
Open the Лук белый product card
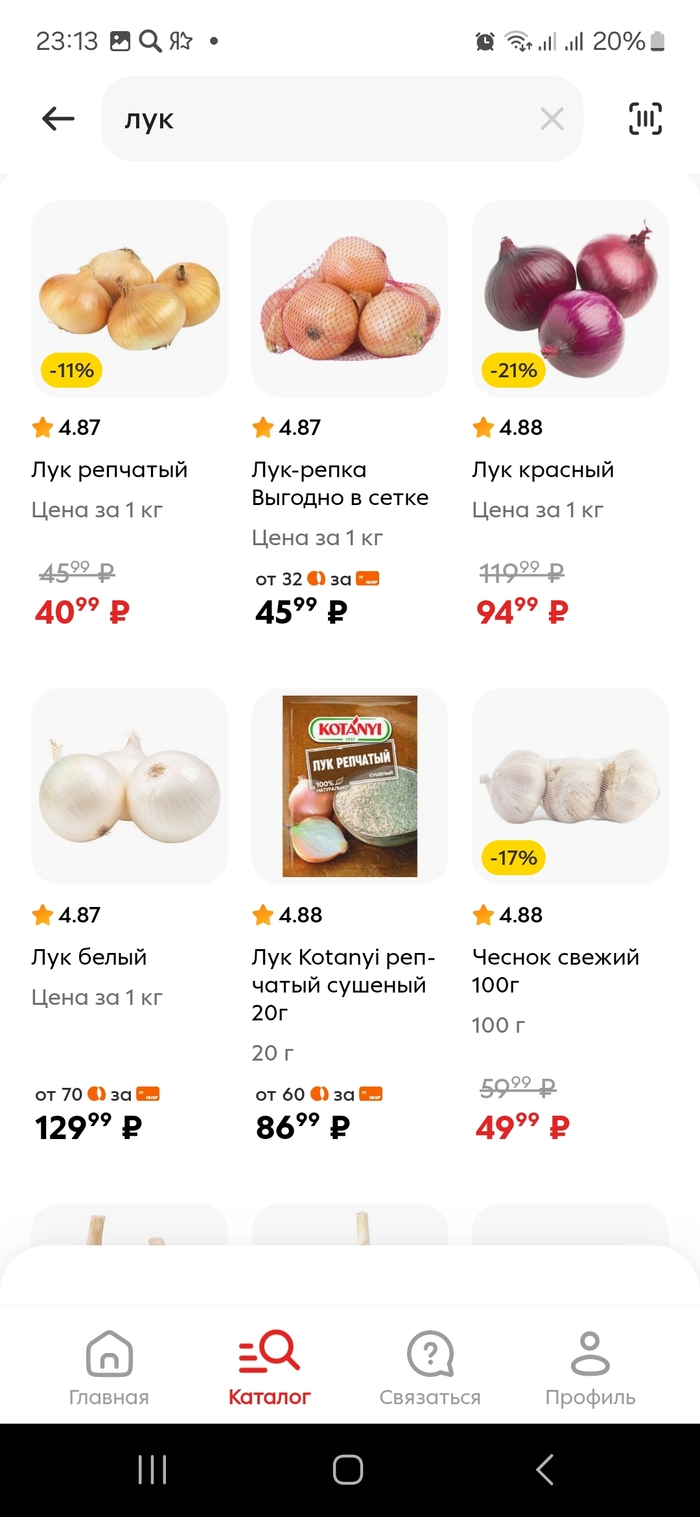pyautogui.click(x=129, y=785)
